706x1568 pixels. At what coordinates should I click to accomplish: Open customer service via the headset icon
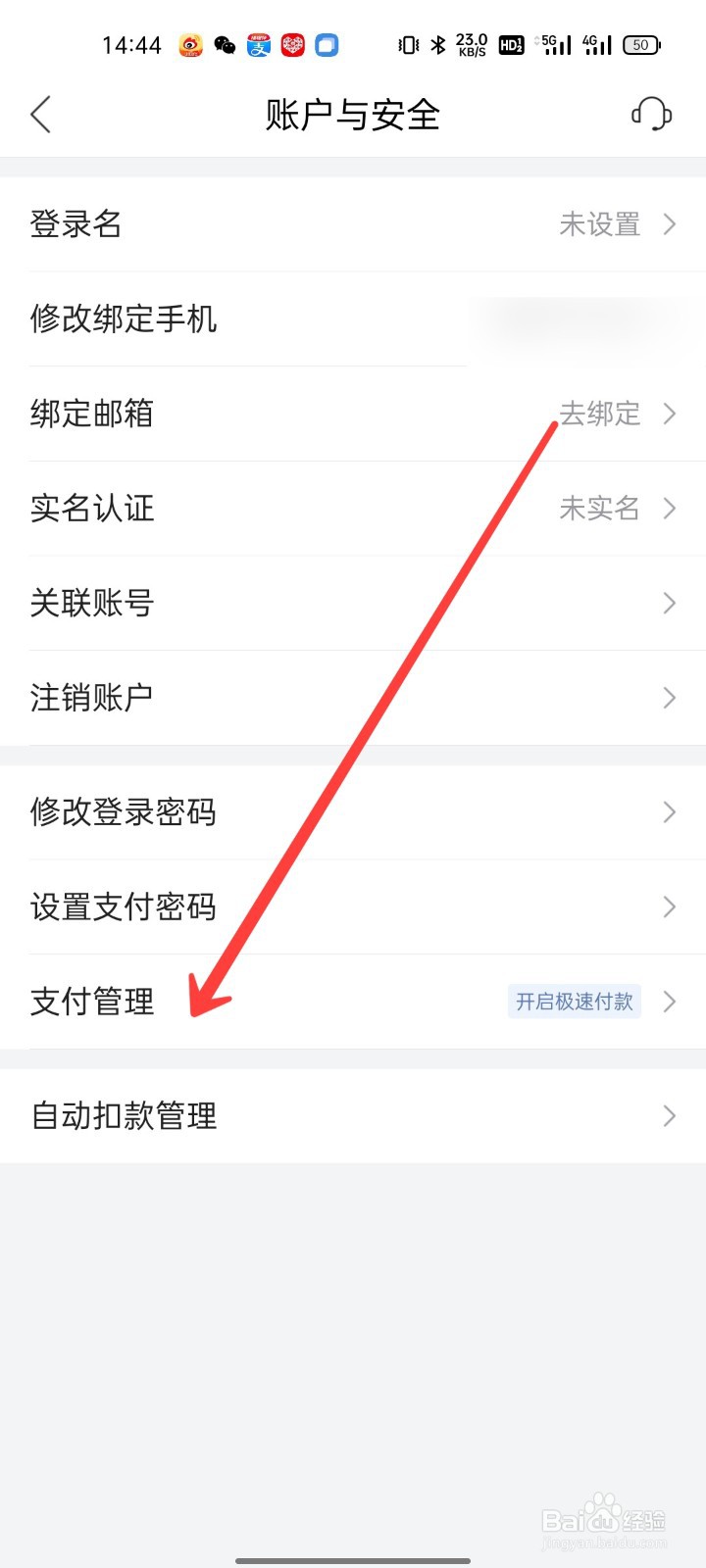coord(651,115)
